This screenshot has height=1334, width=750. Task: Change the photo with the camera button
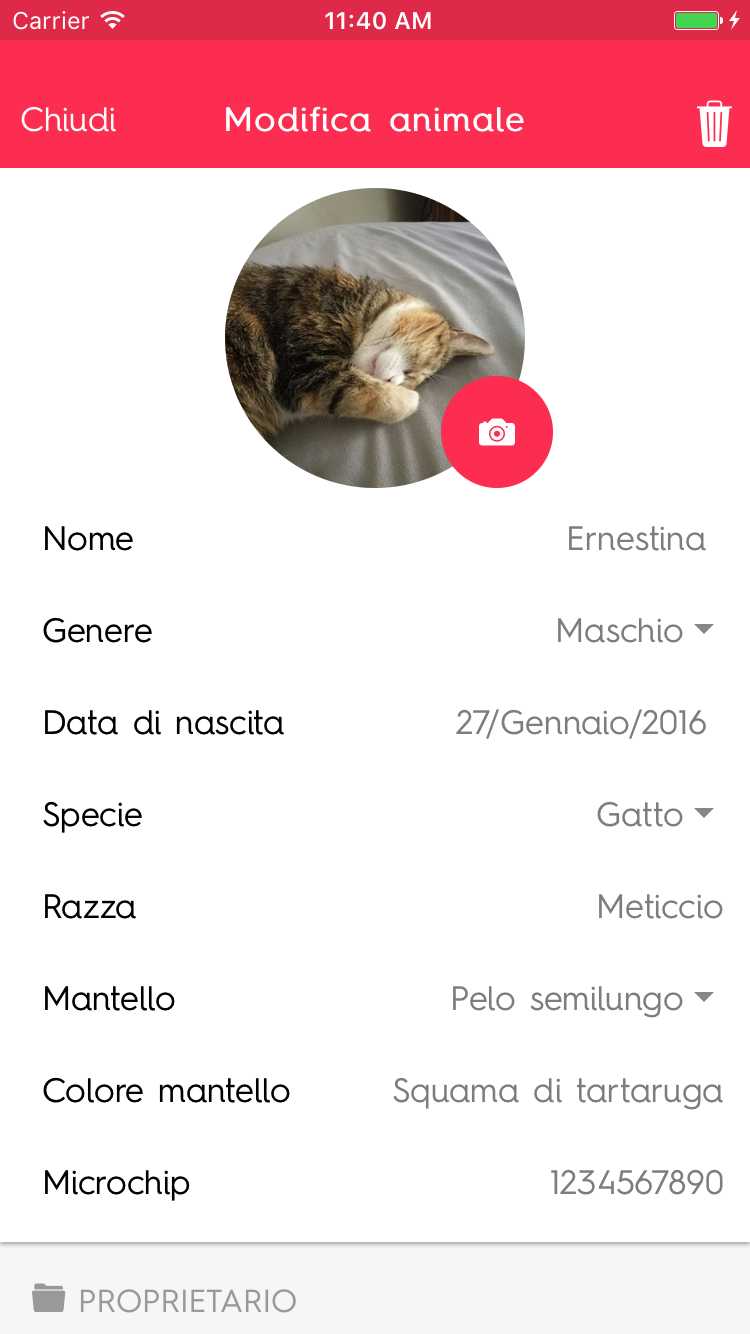pos(497,432)
